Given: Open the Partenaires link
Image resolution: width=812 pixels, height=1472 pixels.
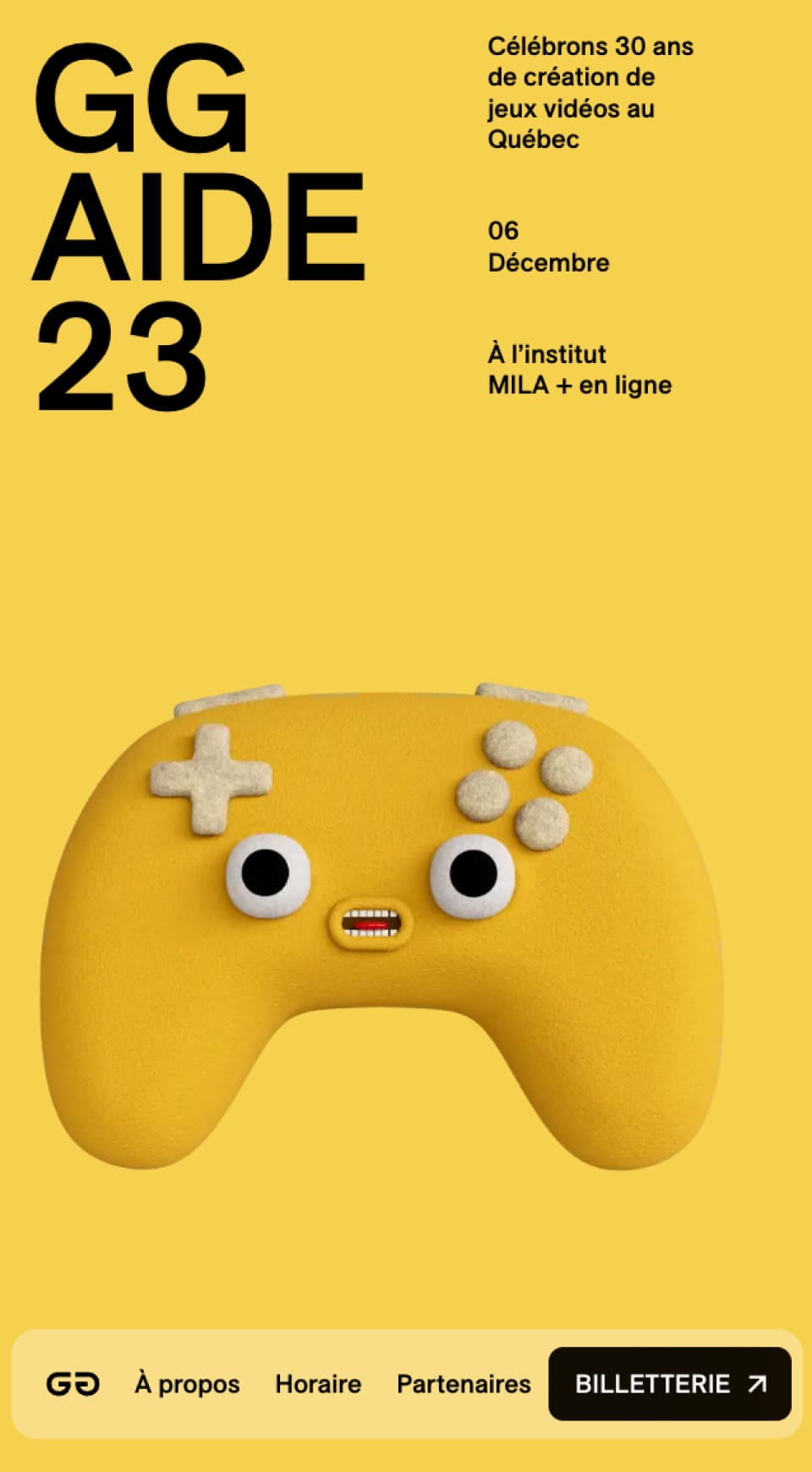Looking at the screenshot, I should (464, 1384).
